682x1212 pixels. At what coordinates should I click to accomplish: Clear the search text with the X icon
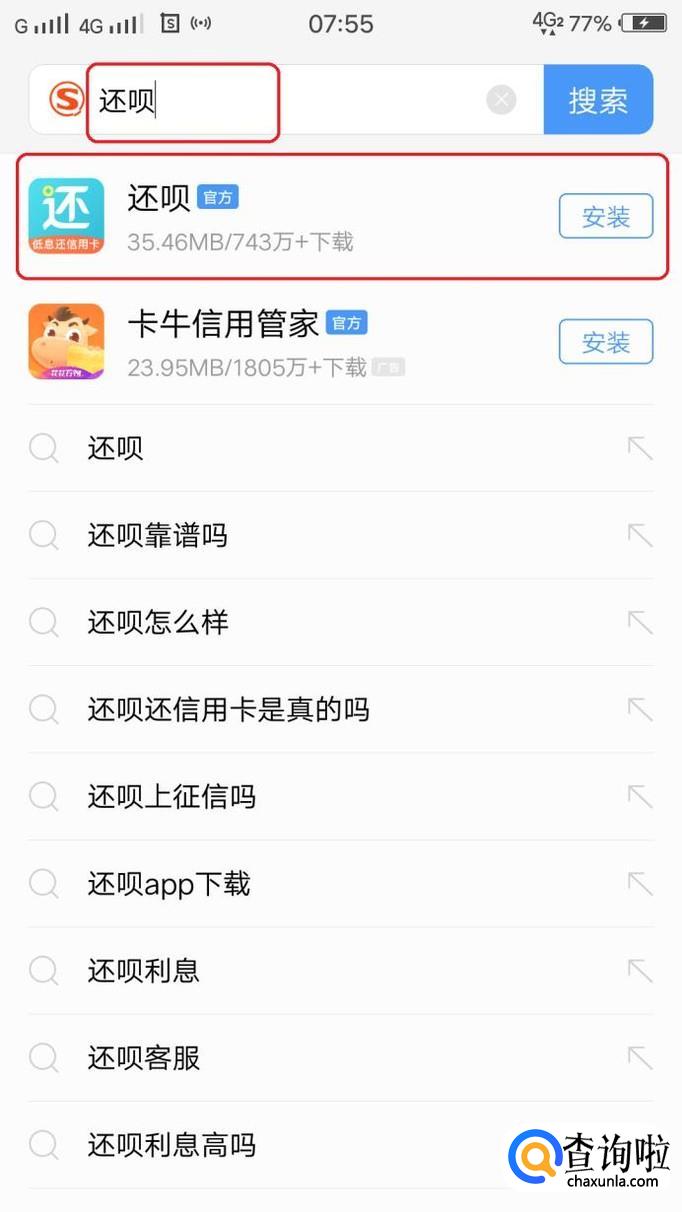[x=501, y=100]
